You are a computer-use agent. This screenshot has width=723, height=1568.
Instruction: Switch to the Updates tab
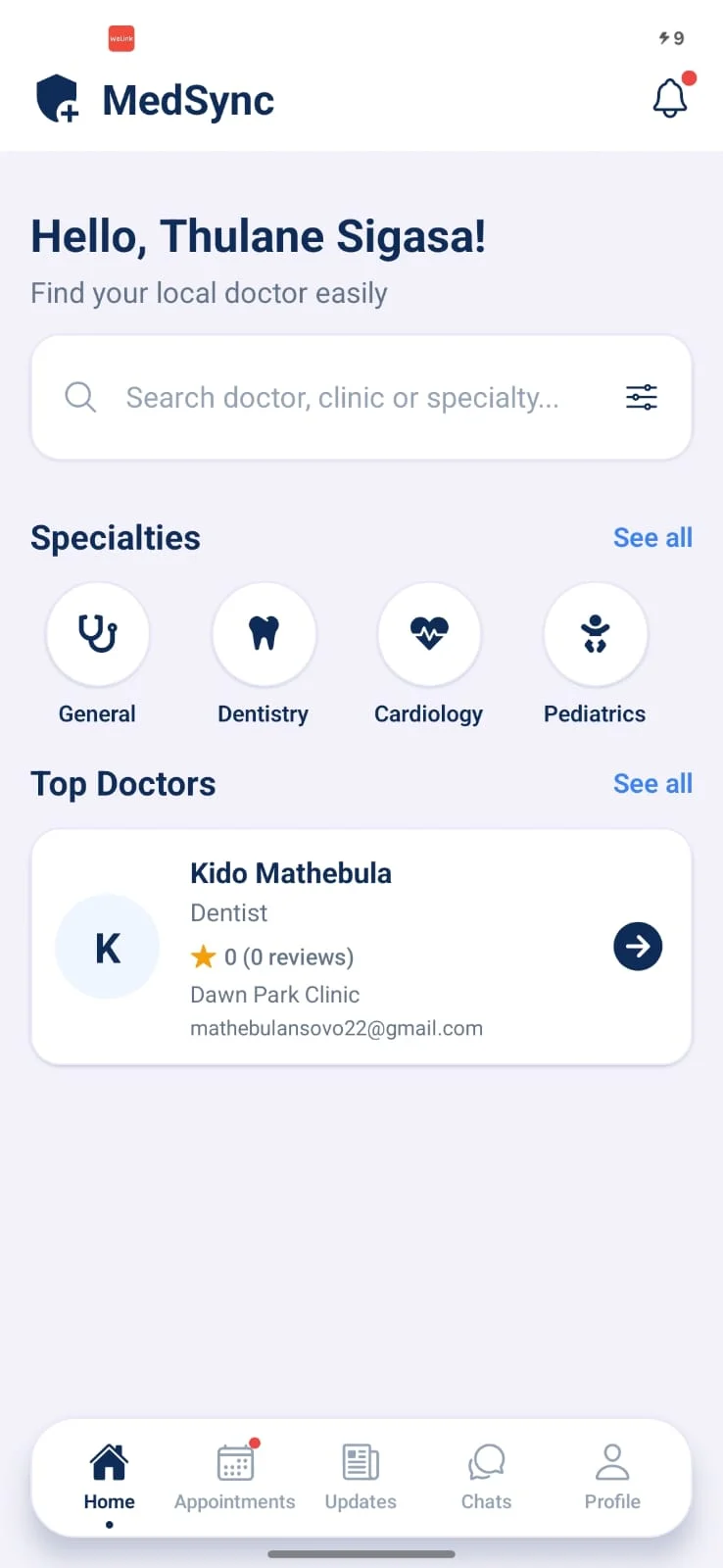361,1478
